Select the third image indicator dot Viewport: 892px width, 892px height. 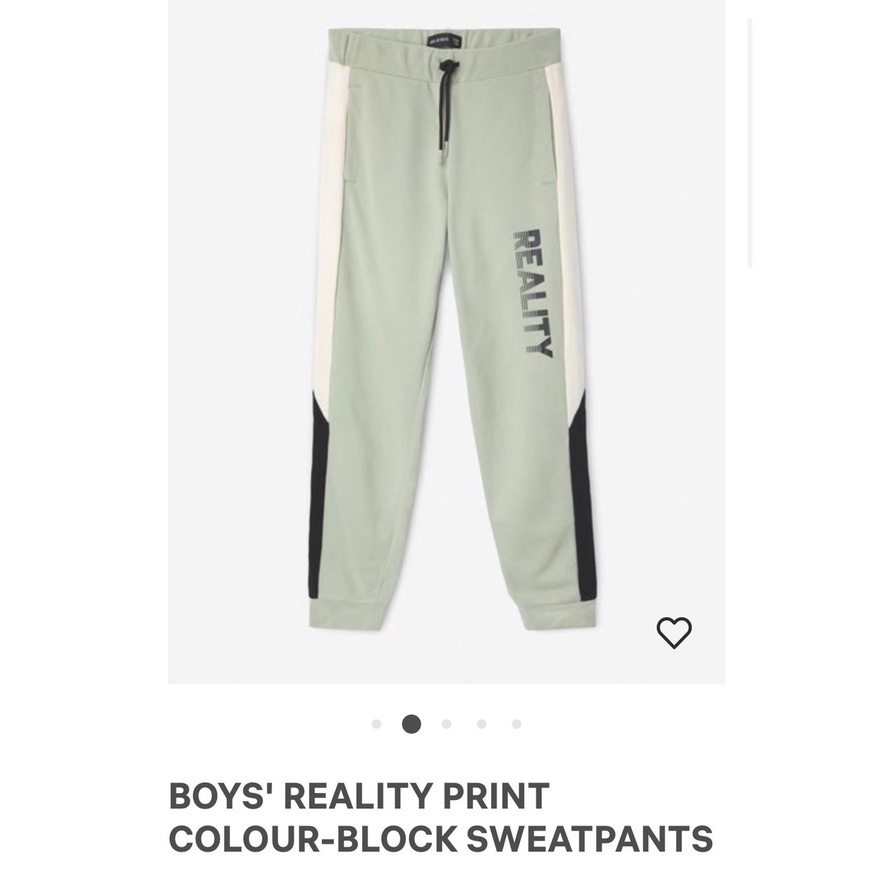click(447, 724)
